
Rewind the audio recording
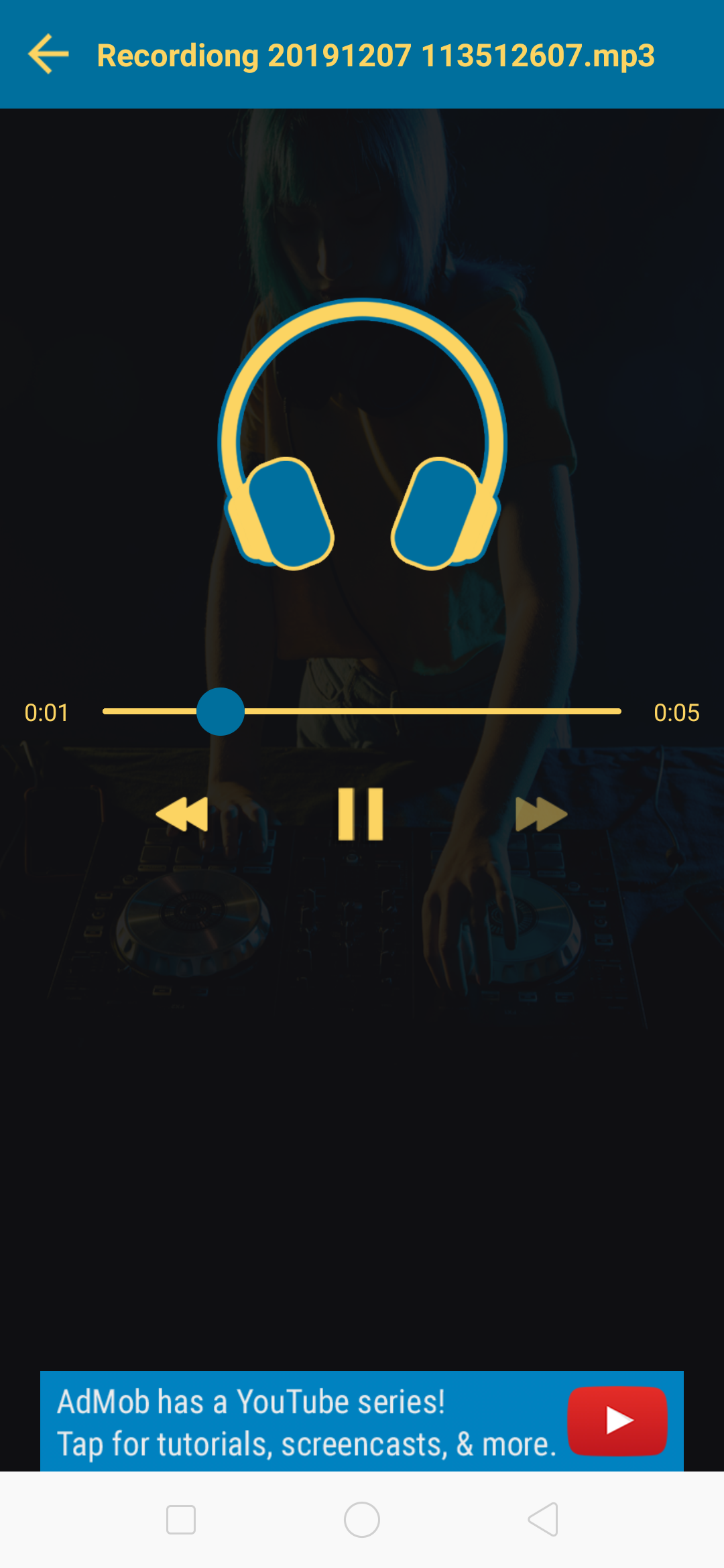coord(182,814)
